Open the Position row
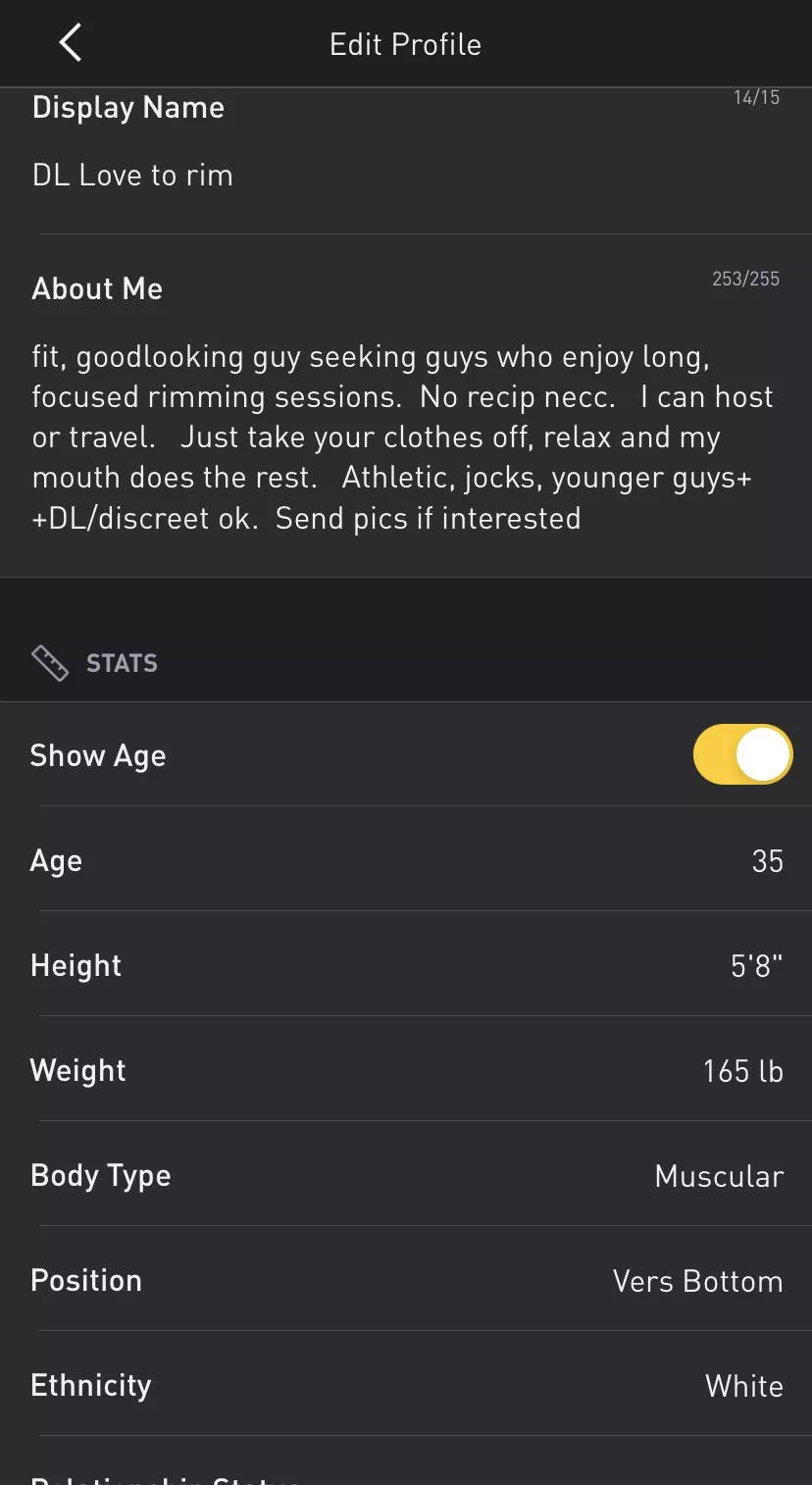The width and height of the screenshot is (812, 1485). 406,1280
